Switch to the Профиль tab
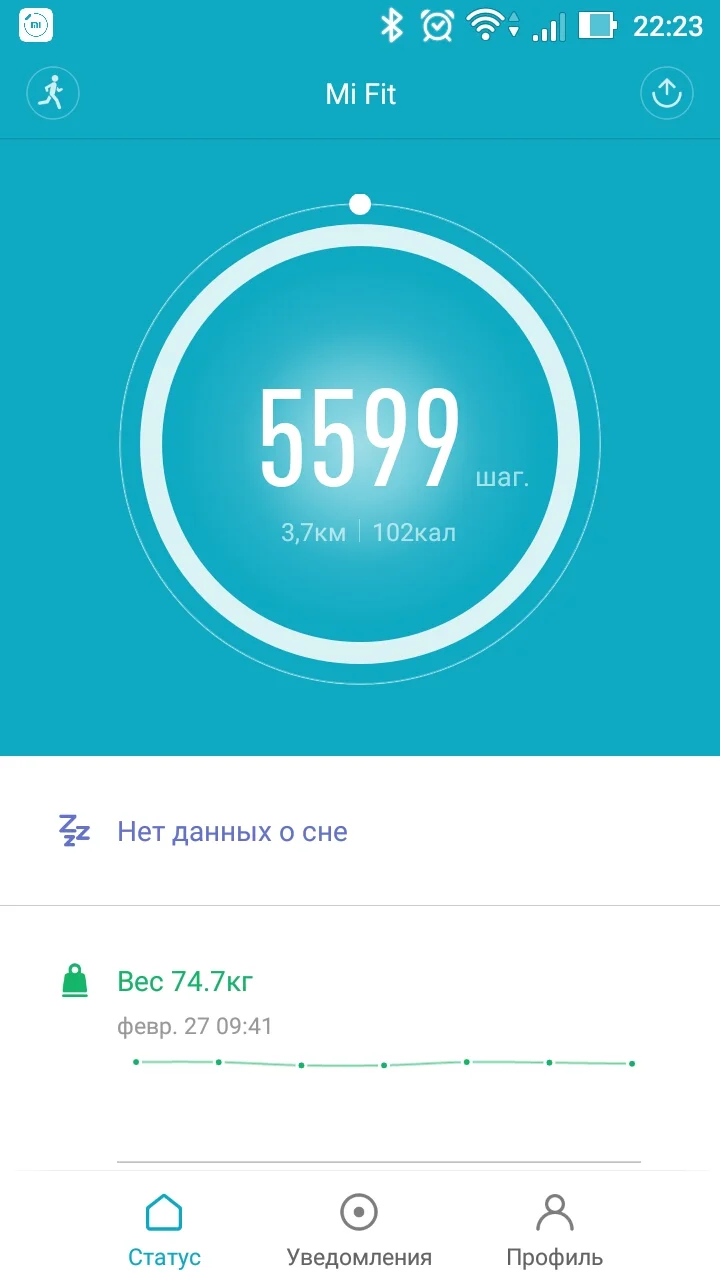Viewport: 720px width, 1280px height. [x=554, y=1229]
